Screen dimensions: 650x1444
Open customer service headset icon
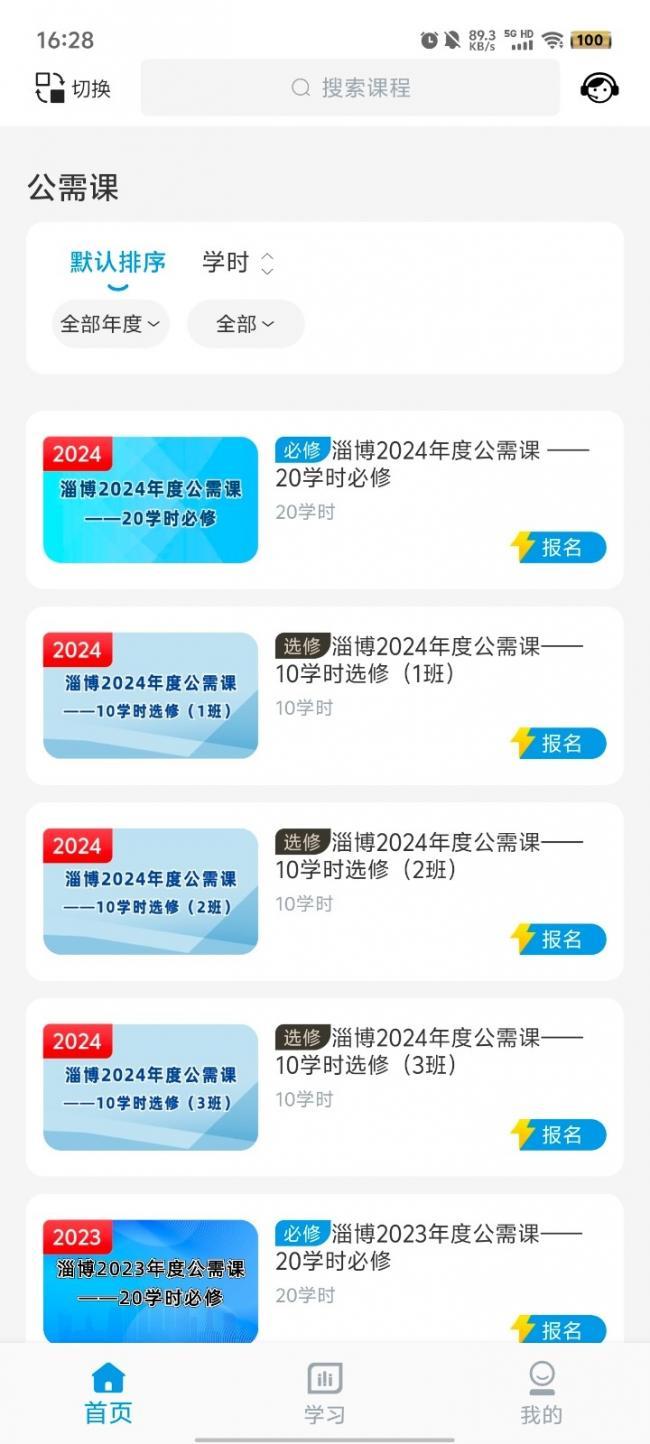click(x=599, y=88)
